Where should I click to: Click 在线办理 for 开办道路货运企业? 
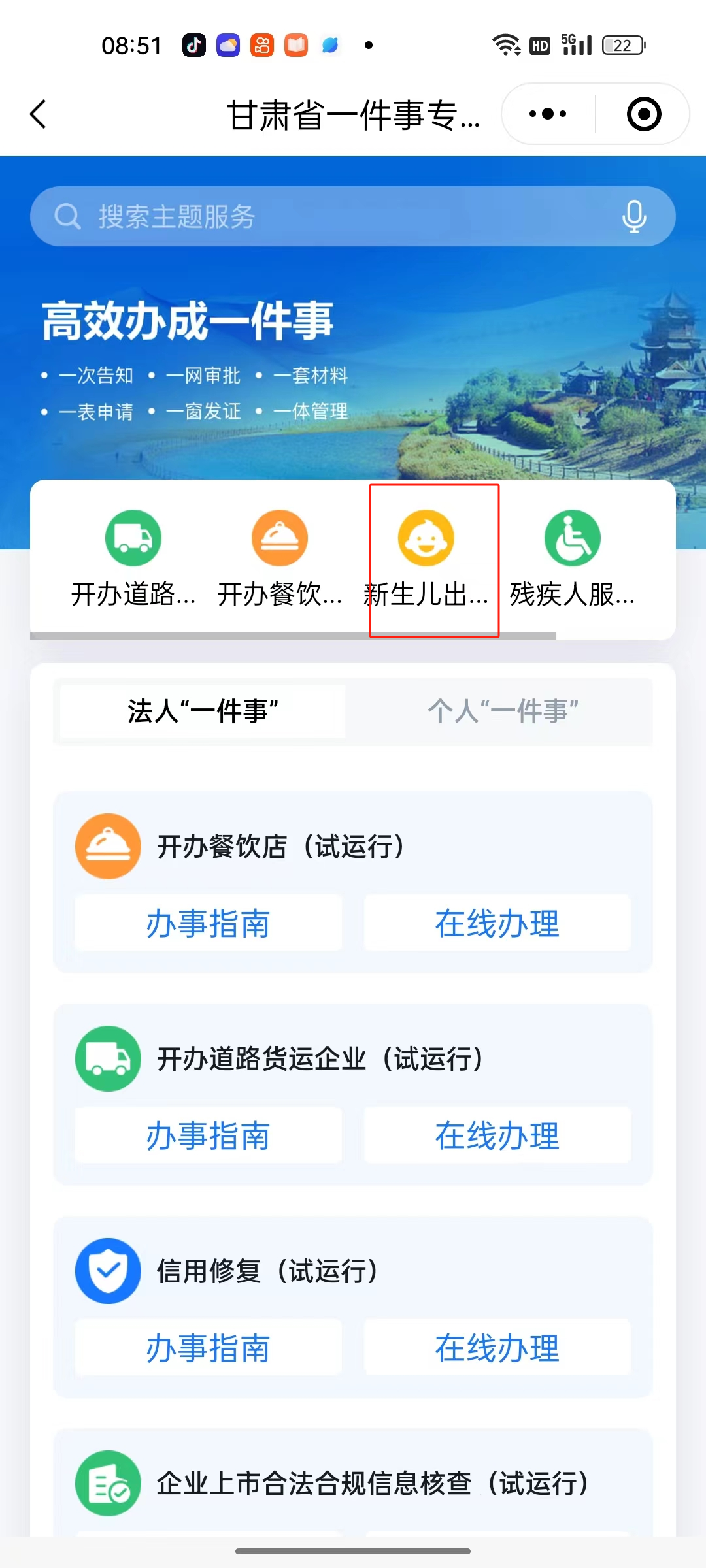[x=497, y=1135]
